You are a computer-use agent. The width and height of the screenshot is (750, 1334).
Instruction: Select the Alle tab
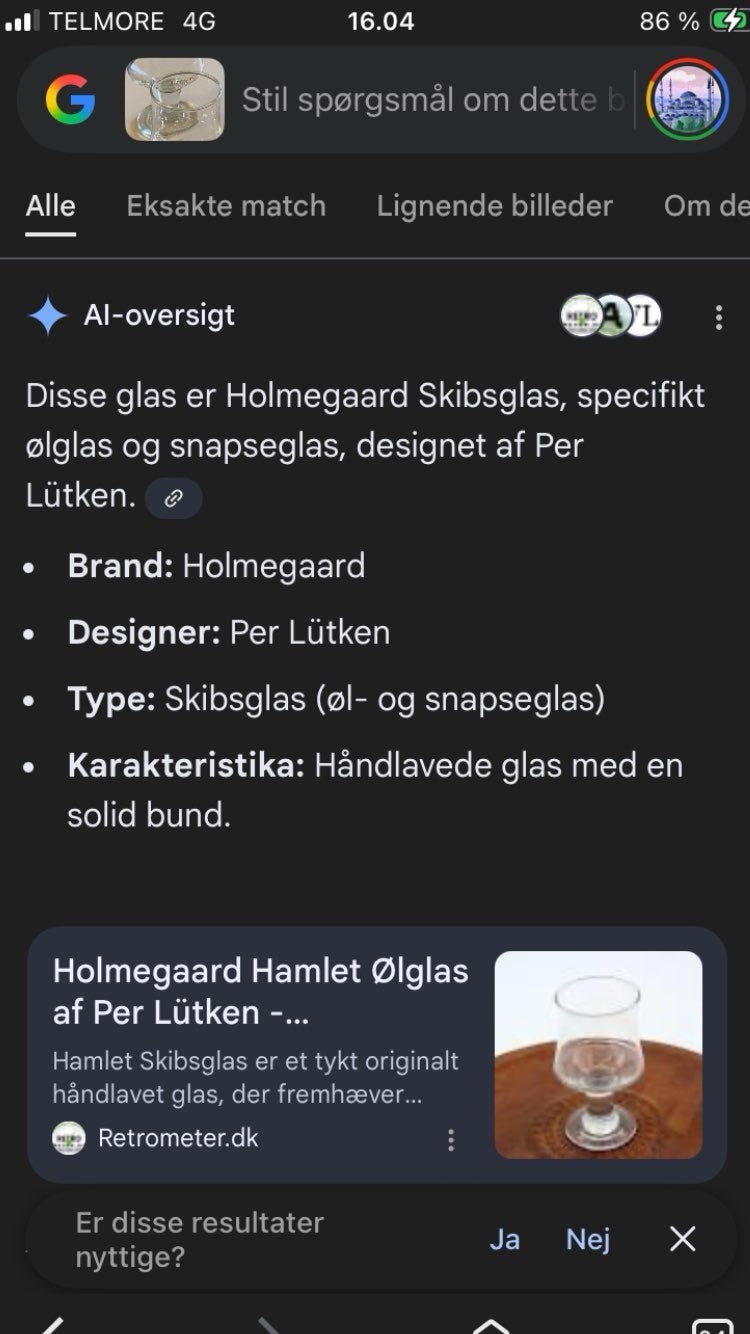click(50, 206)
